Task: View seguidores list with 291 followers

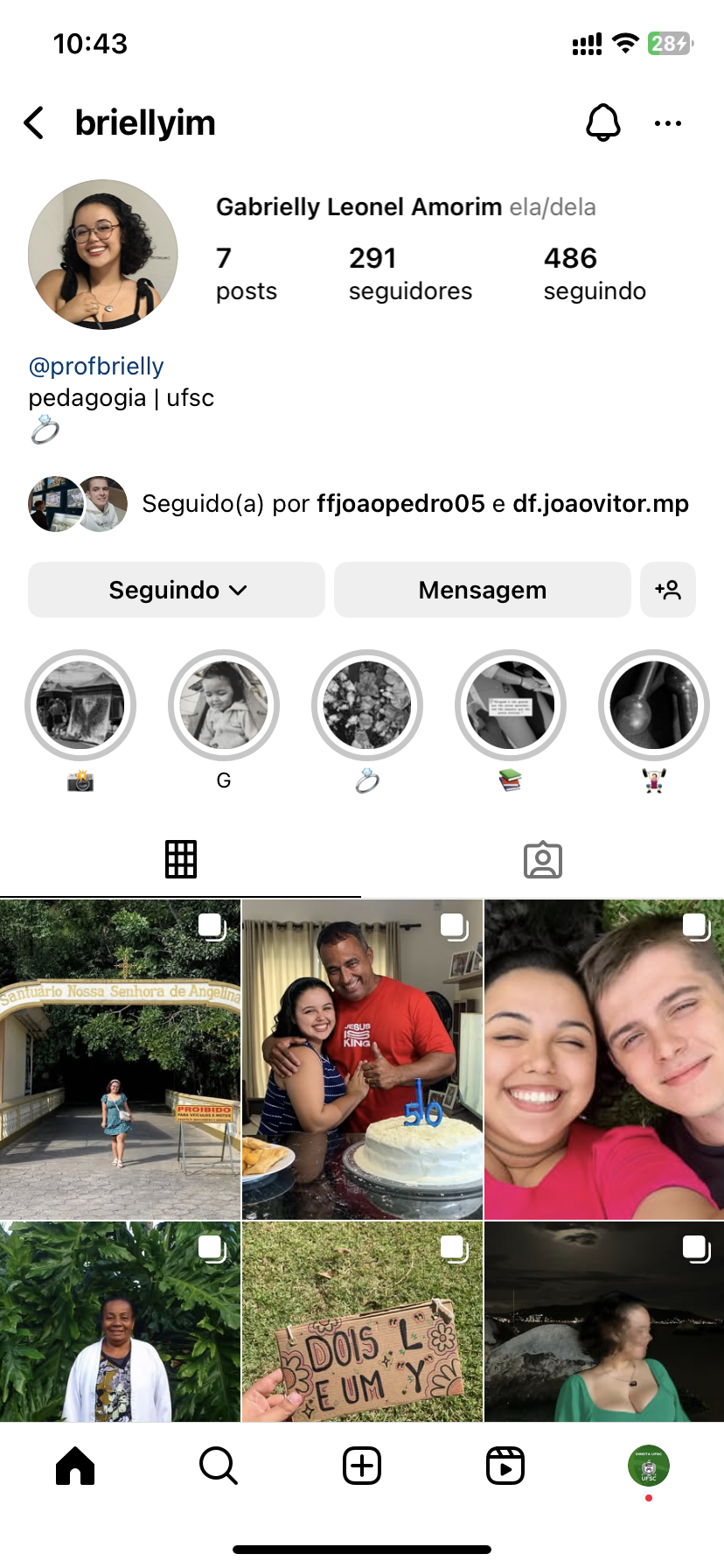Action: click(409, 273)
